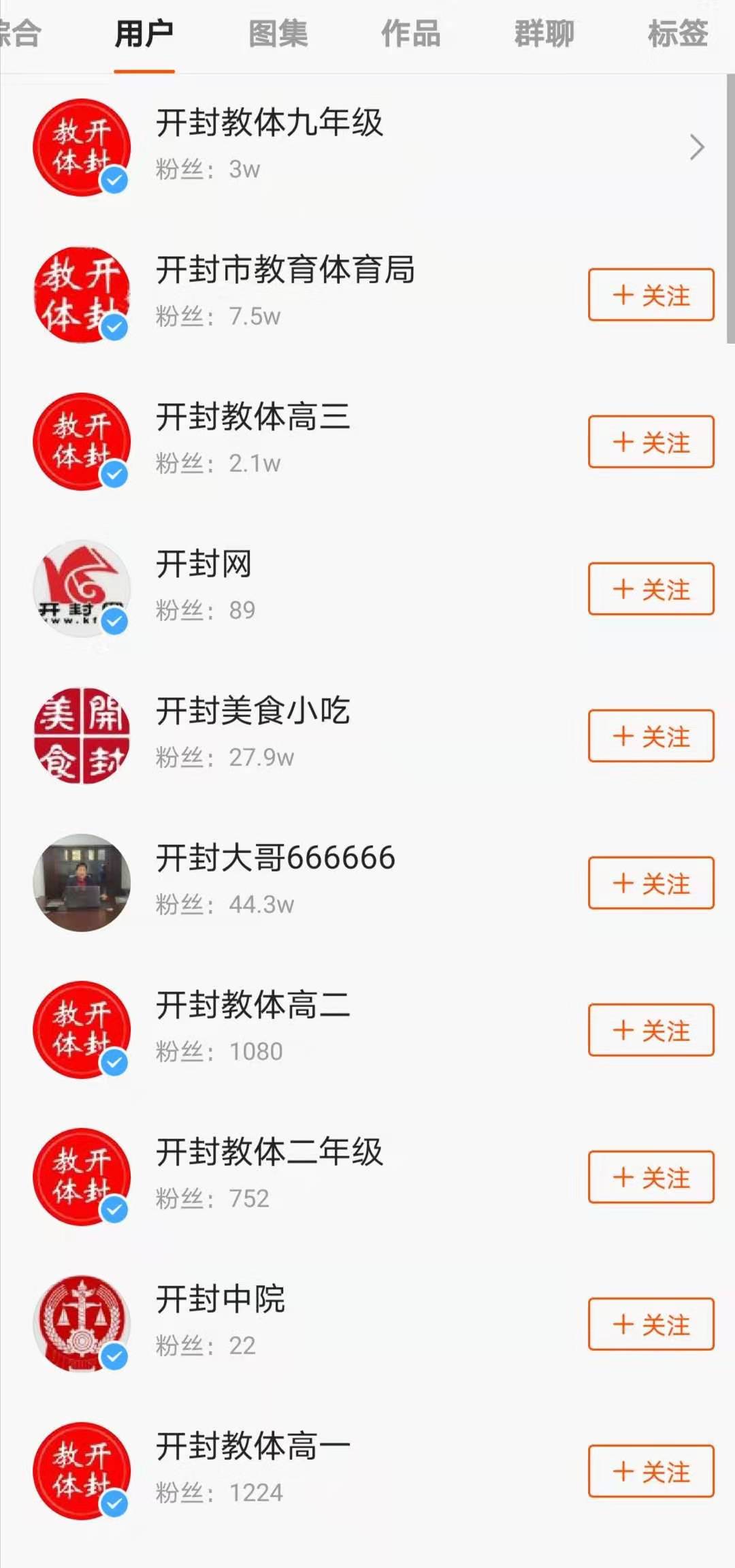Follow the 开封网 account
This screenshot has width=735, height=1568.
pyautogui.click(x=651, y=589)
